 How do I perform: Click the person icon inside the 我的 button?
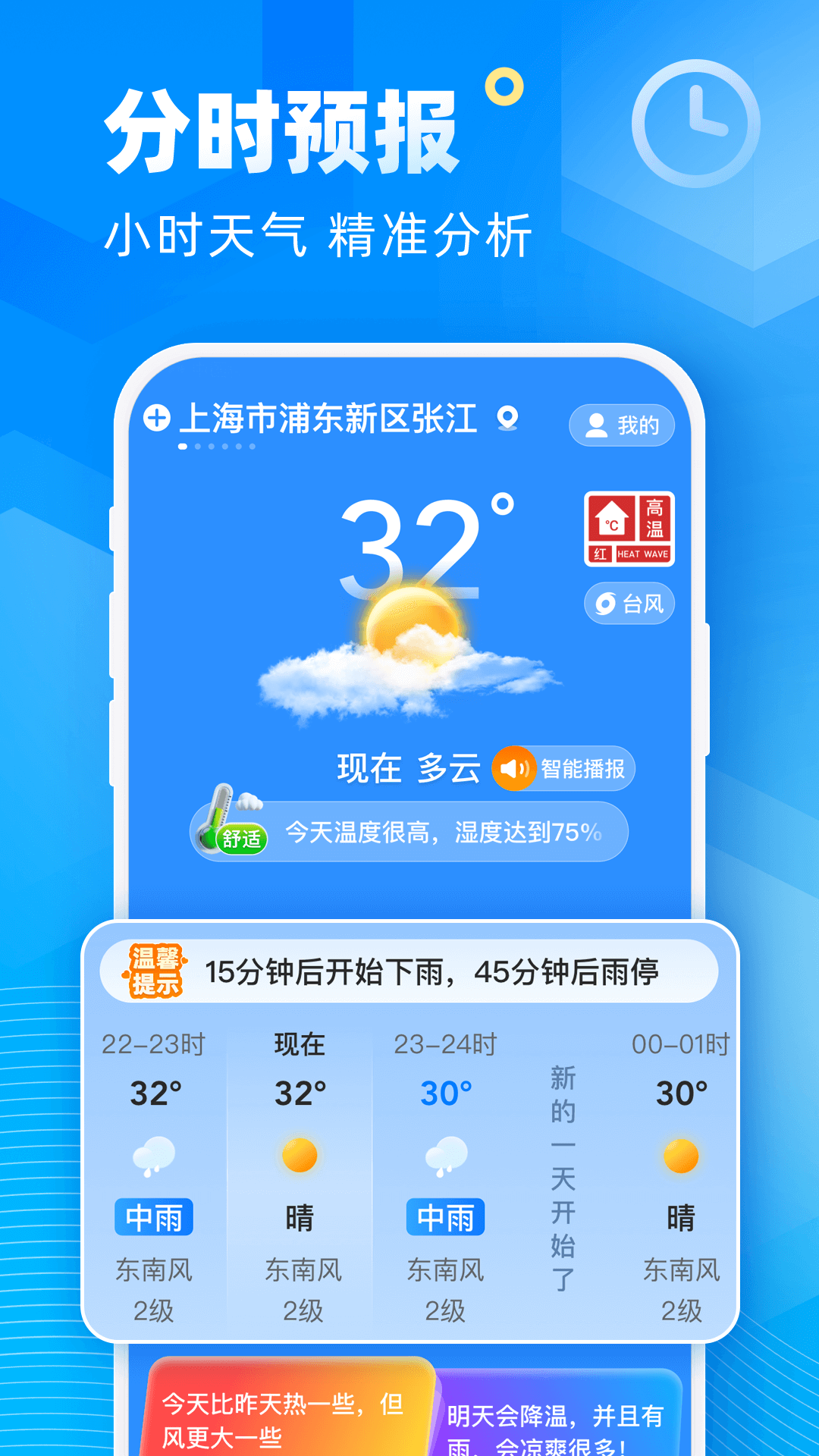click(595, 425)
